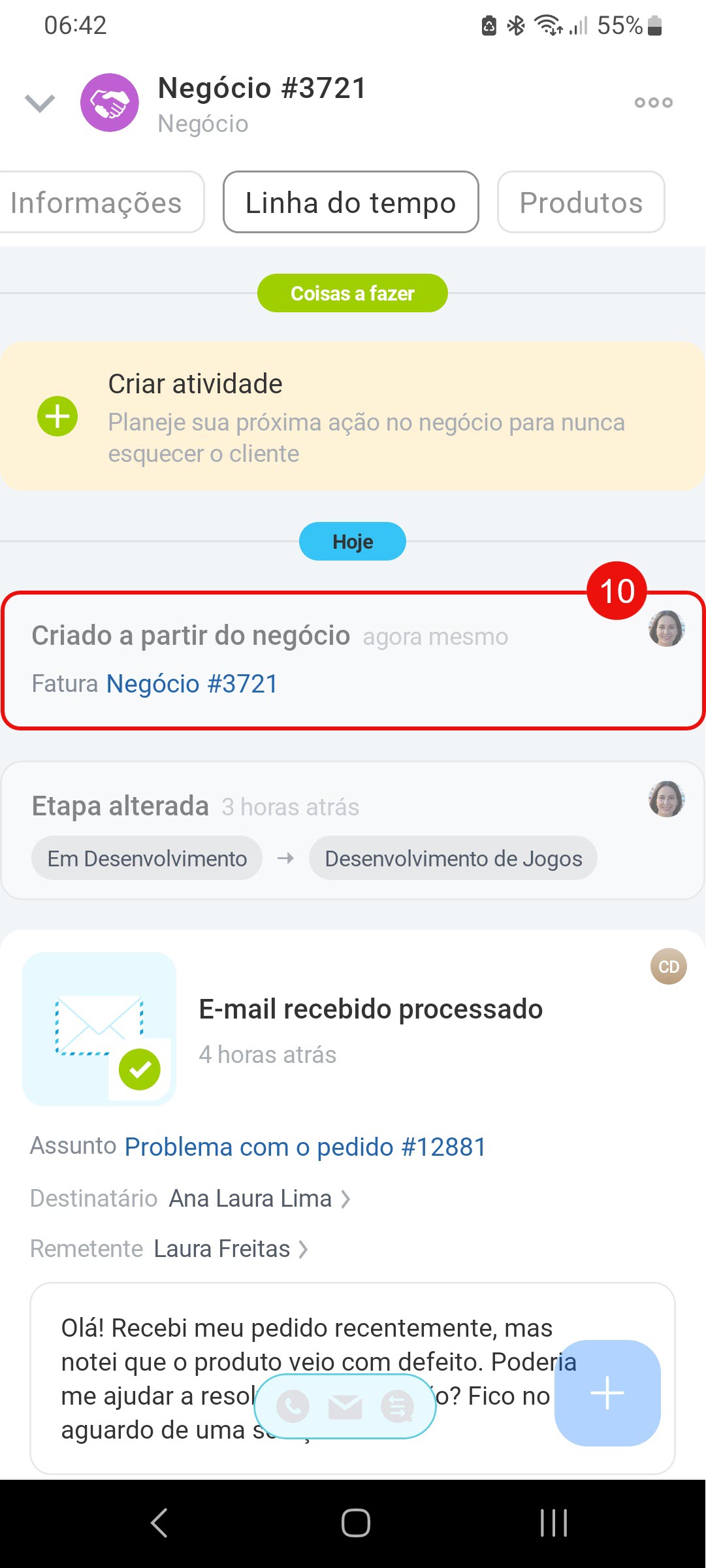This screenshot has height=1568, width=706.
Task: Select the Linha do tempo tab
Action: click(x=351, y=203)
